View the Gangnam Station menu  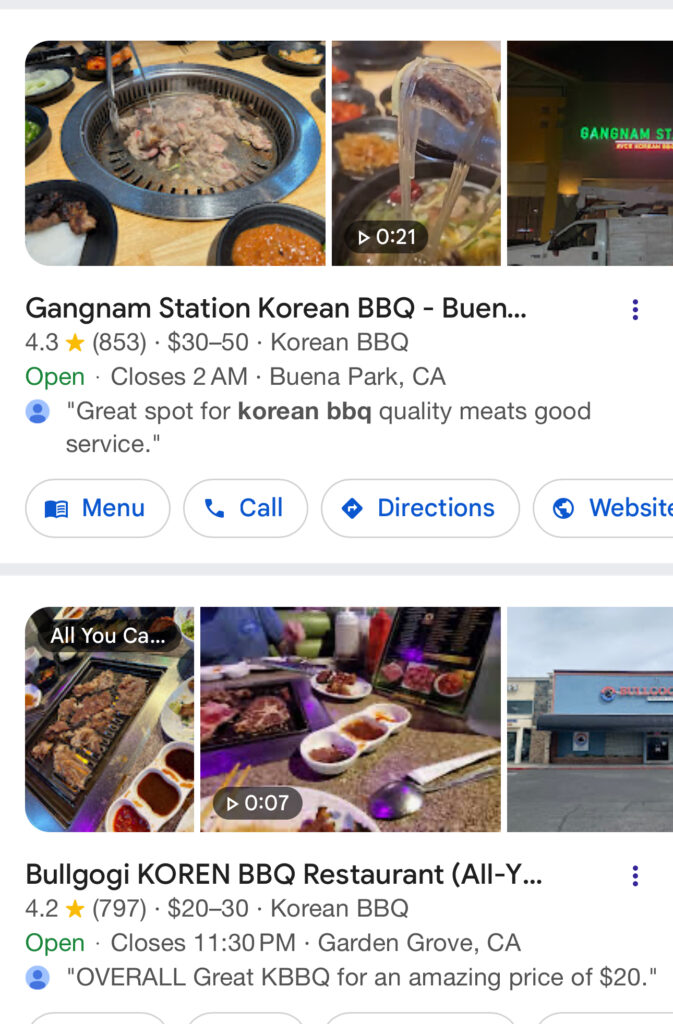(97, 508)
